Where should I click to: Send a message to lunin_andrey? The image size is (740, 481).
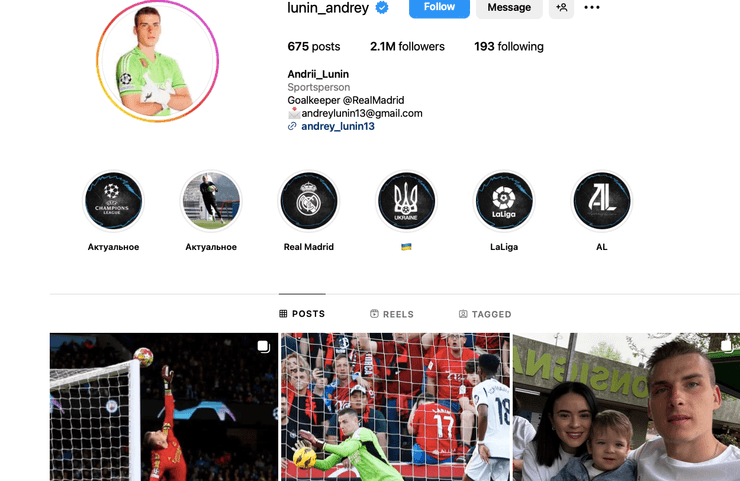[509, 8]
